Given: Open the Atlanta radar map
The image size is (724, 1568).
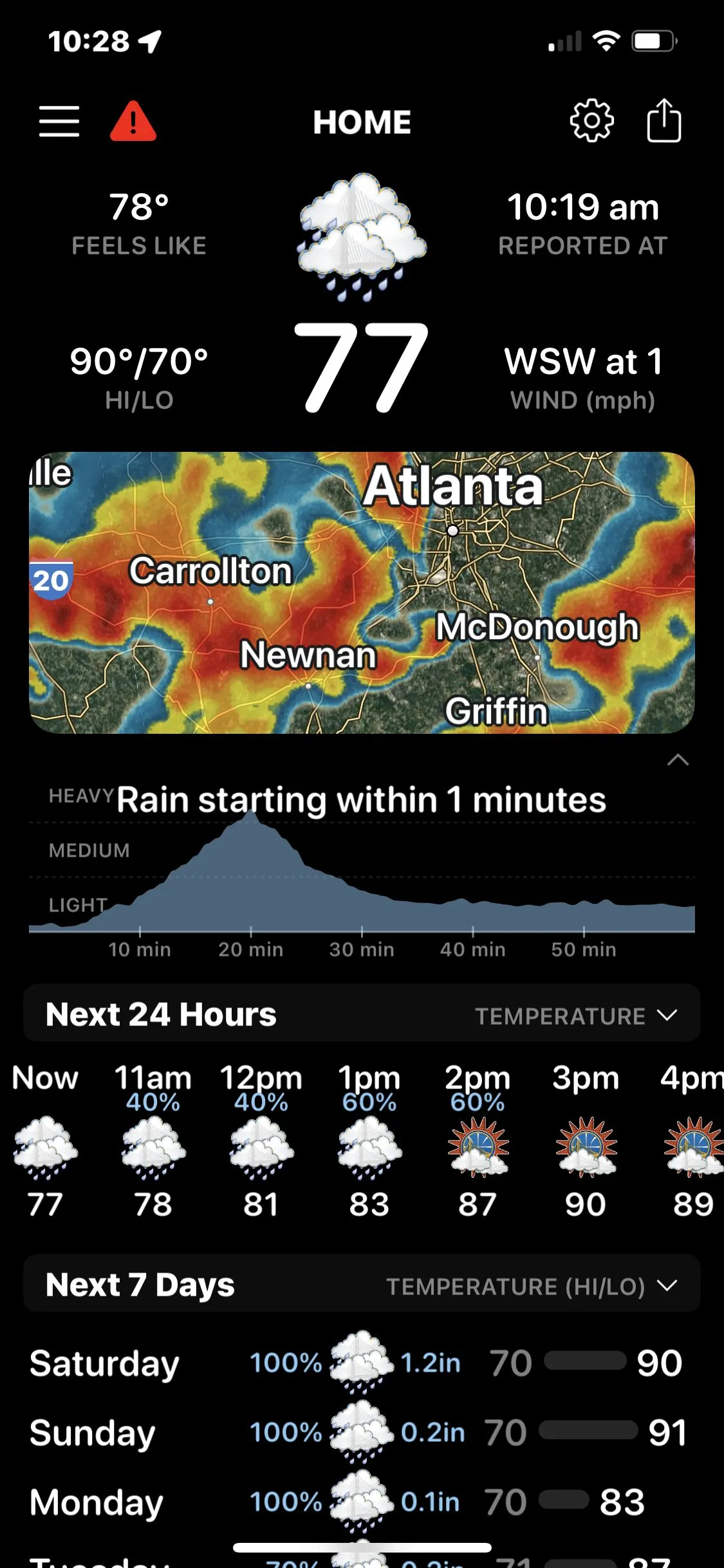Looking at the screenshot, I should (x=362, y=592).
